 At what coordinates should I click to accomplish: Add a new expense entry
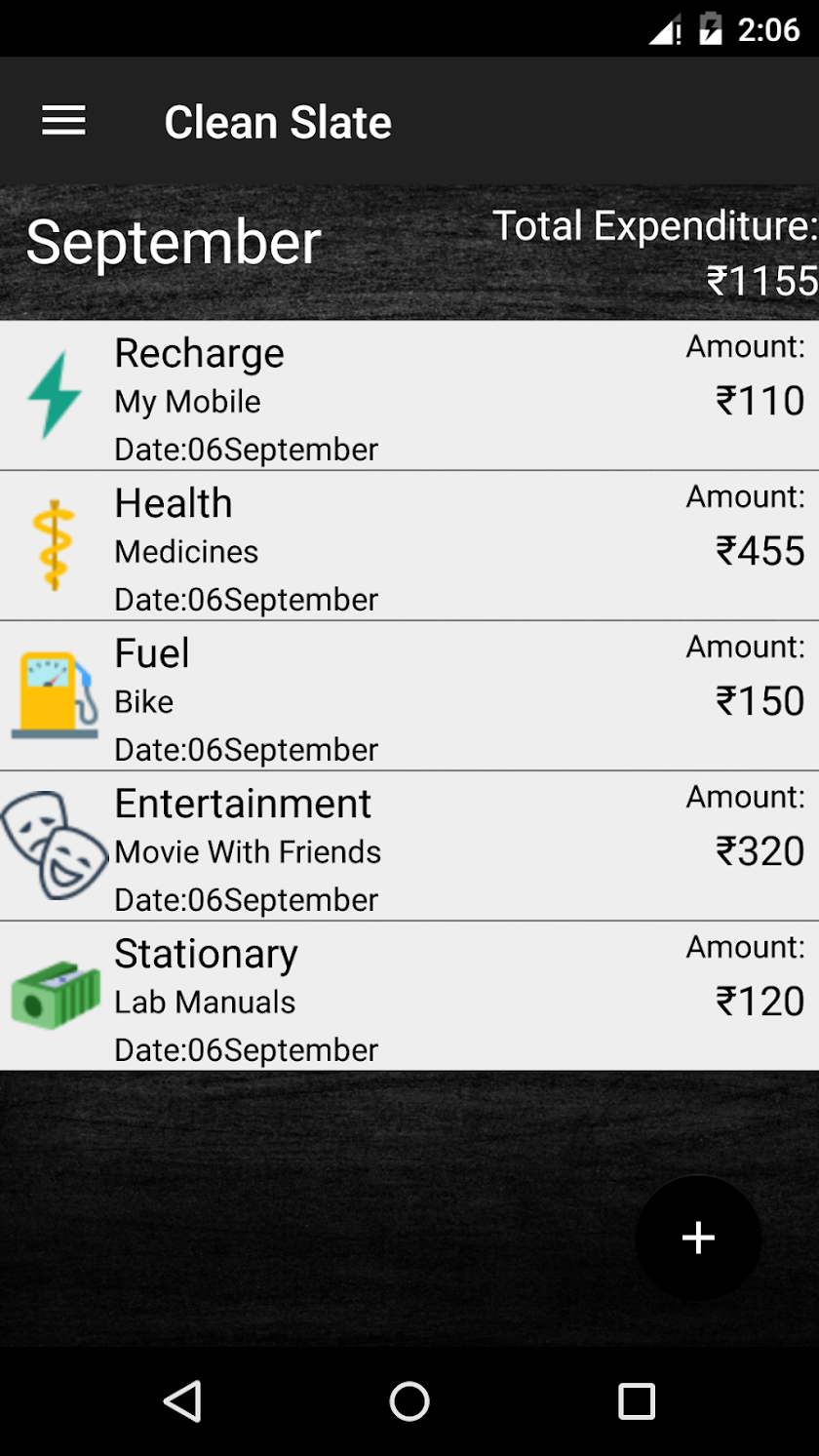[698, 1238]
